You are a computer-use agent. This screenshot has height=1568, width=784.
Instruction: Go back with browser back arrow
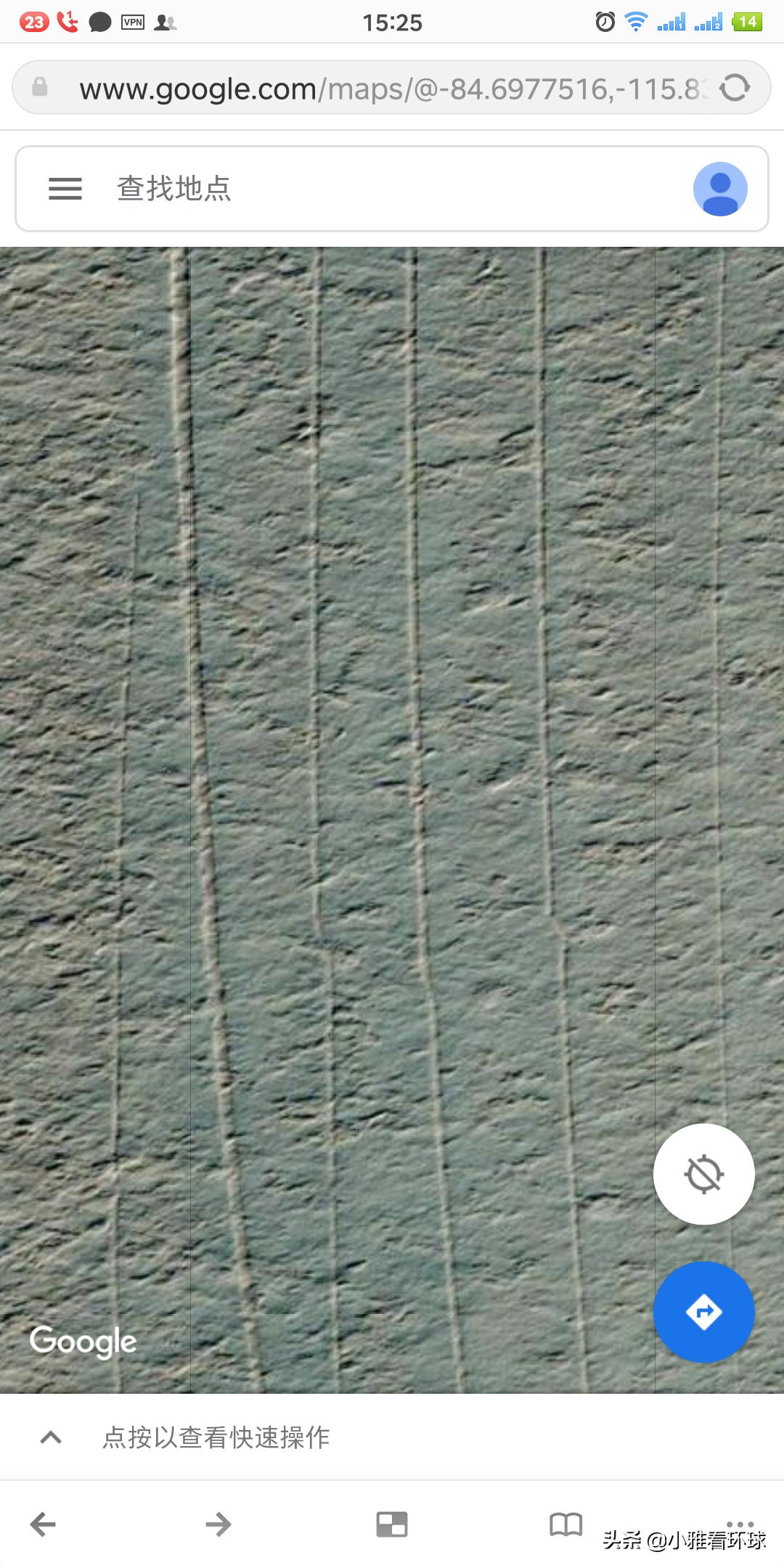click(43, 1524)
